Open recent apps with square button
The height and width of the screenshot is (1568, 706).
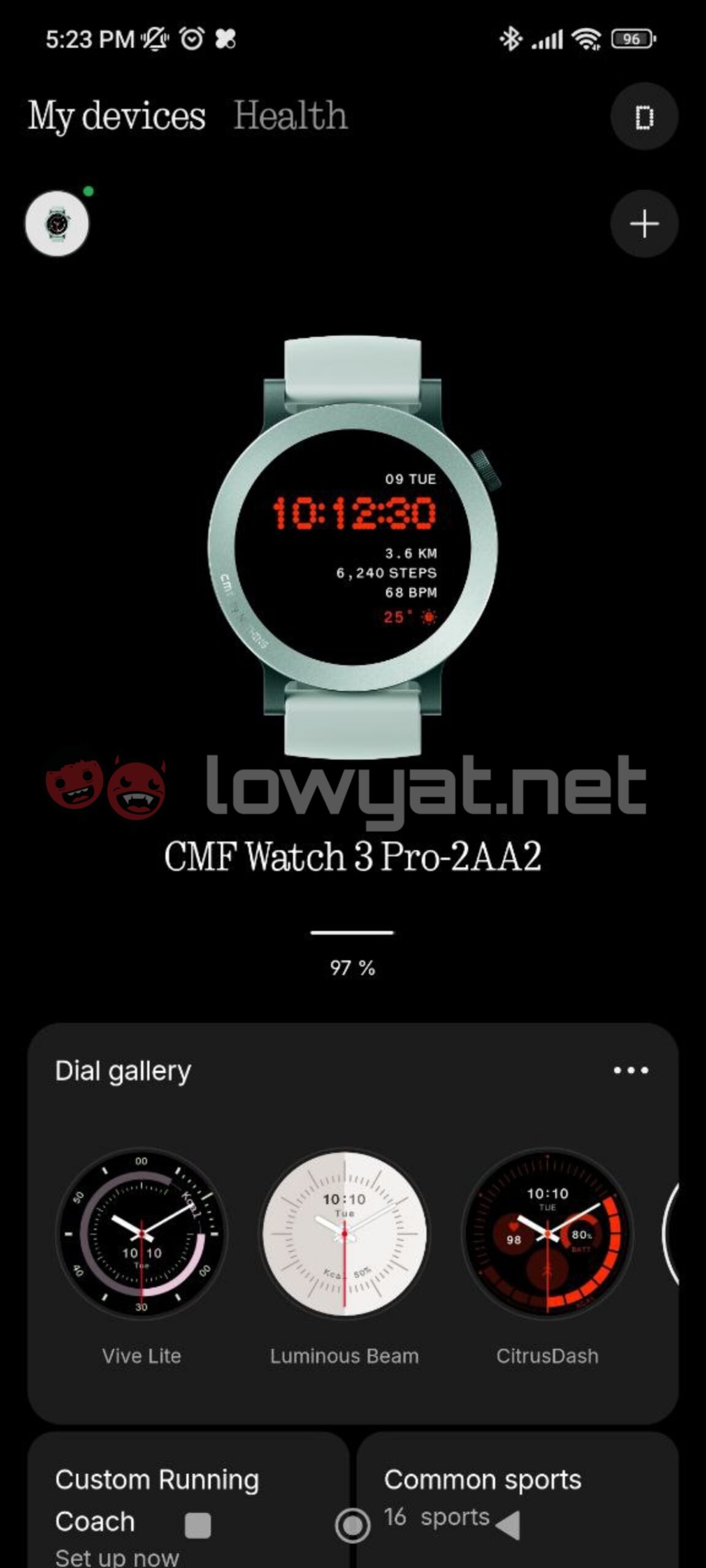(x=197, y=1525)
